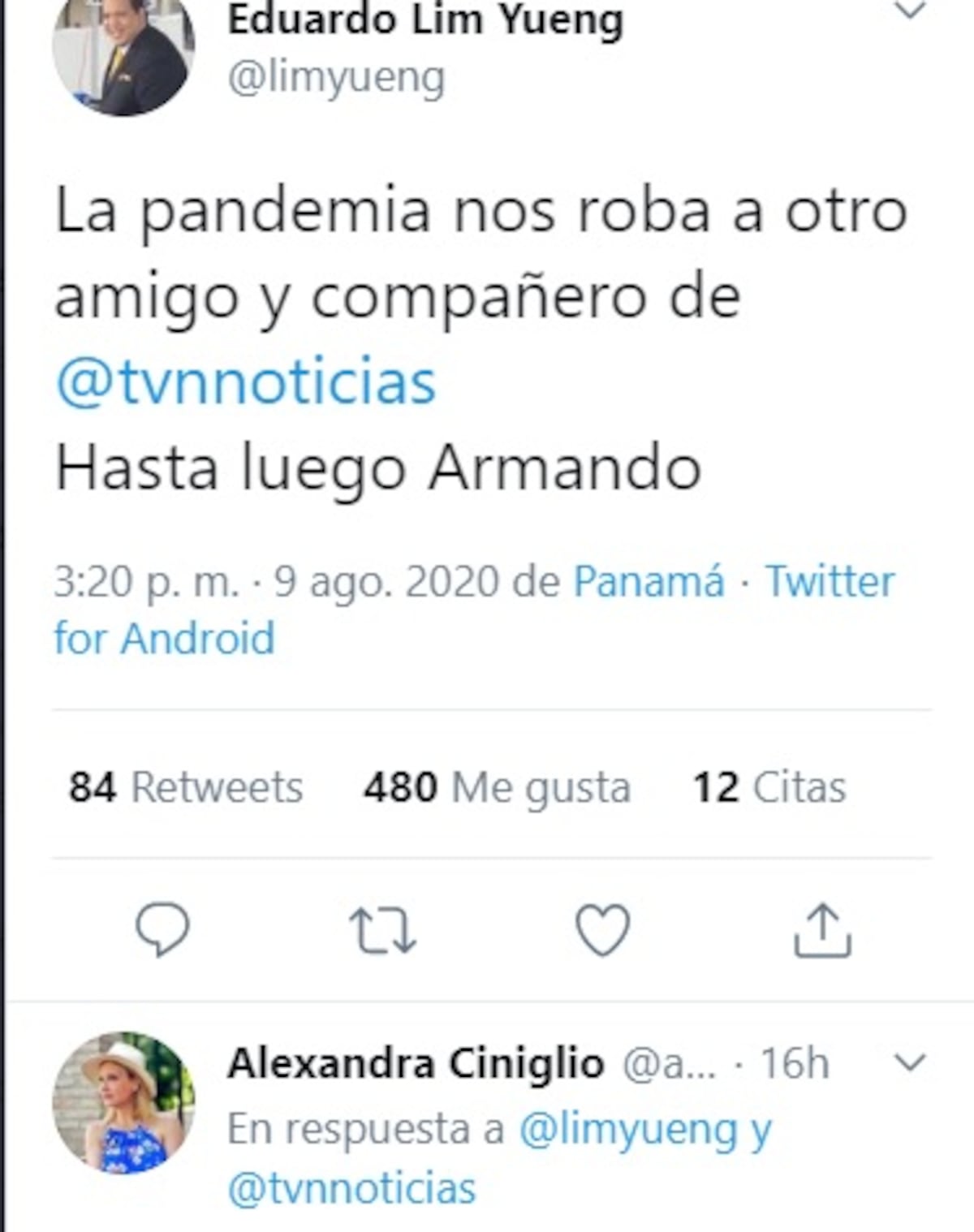The height and width of the screenshot is (1232, 974).
Task: Open Alexandra Ciniglio's name
Action: coord(416,1063)
